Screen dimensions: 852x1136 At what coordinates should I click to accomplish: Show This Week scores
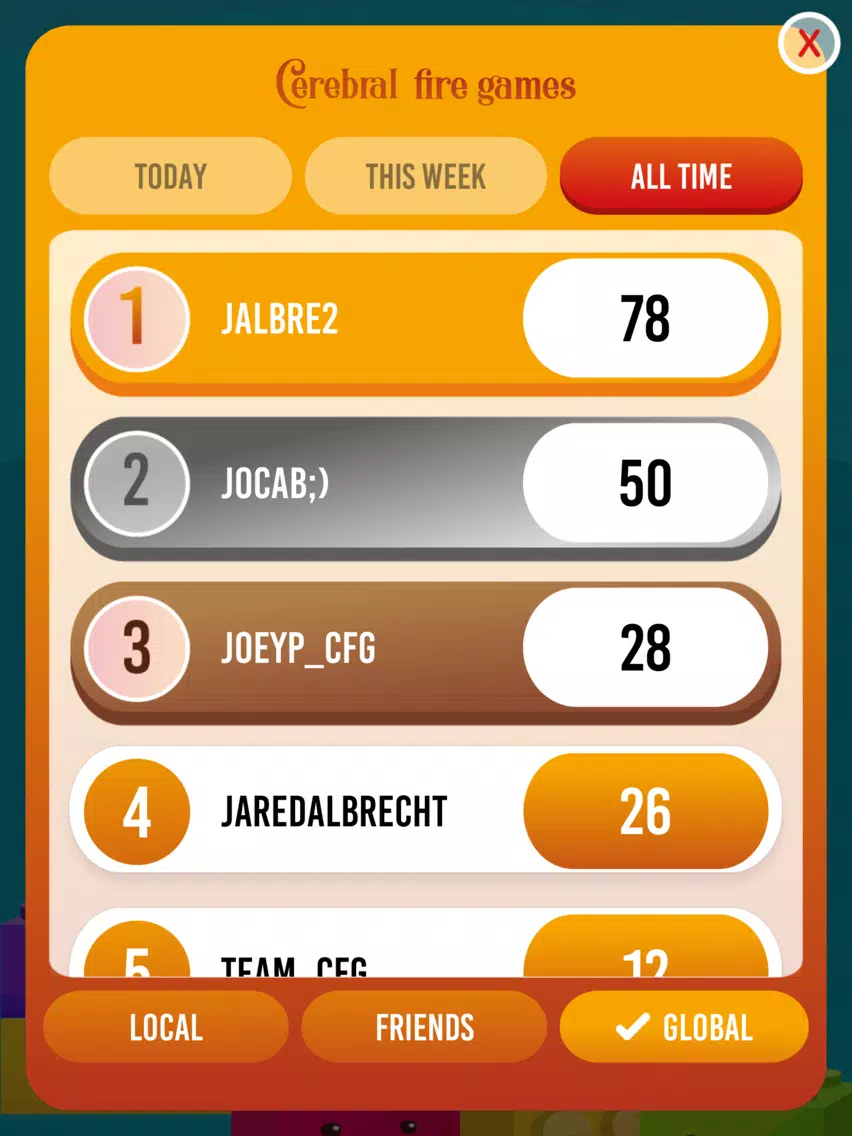426,177
